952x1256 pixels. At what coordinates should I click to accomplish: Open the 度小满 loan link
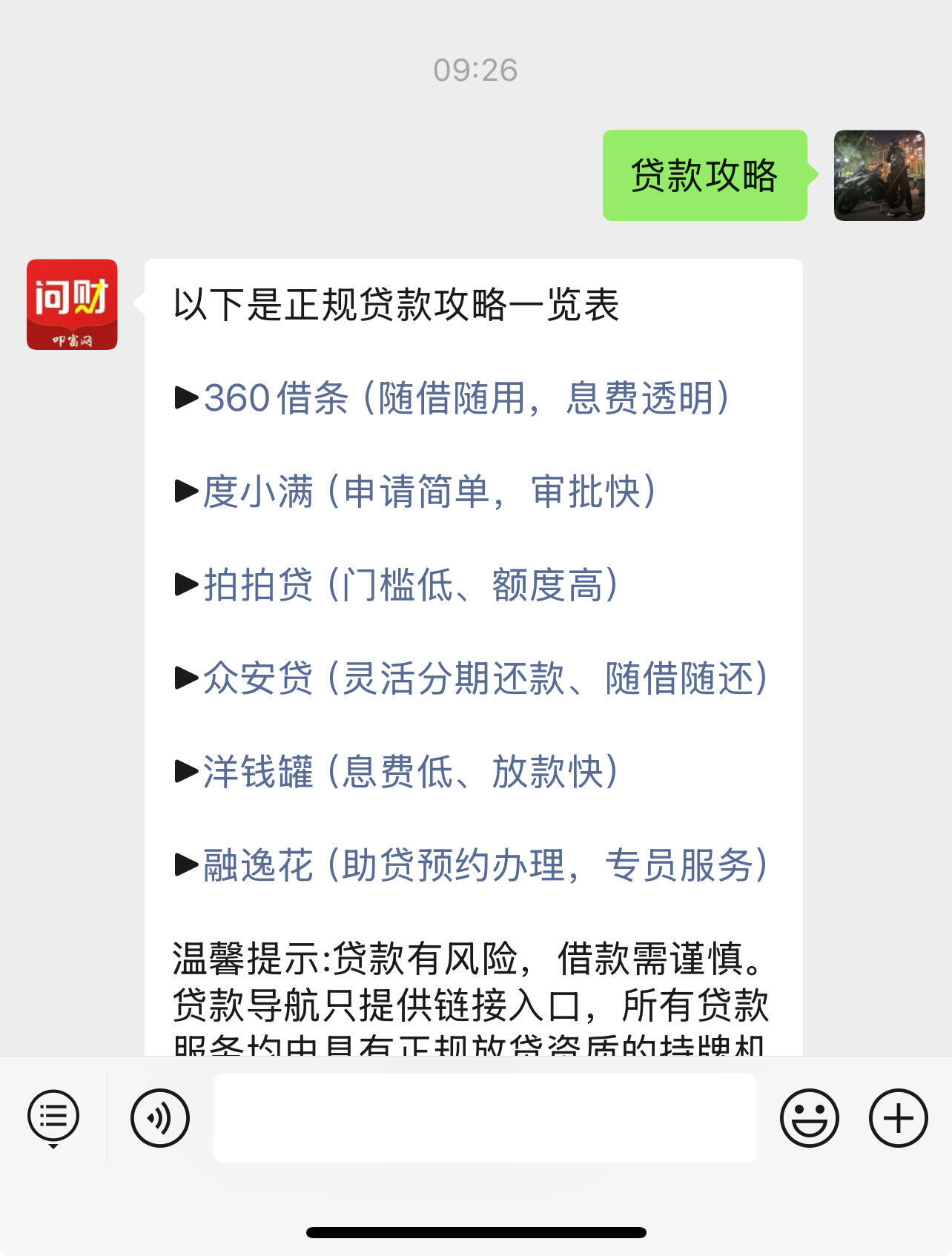tap(429, 492)
